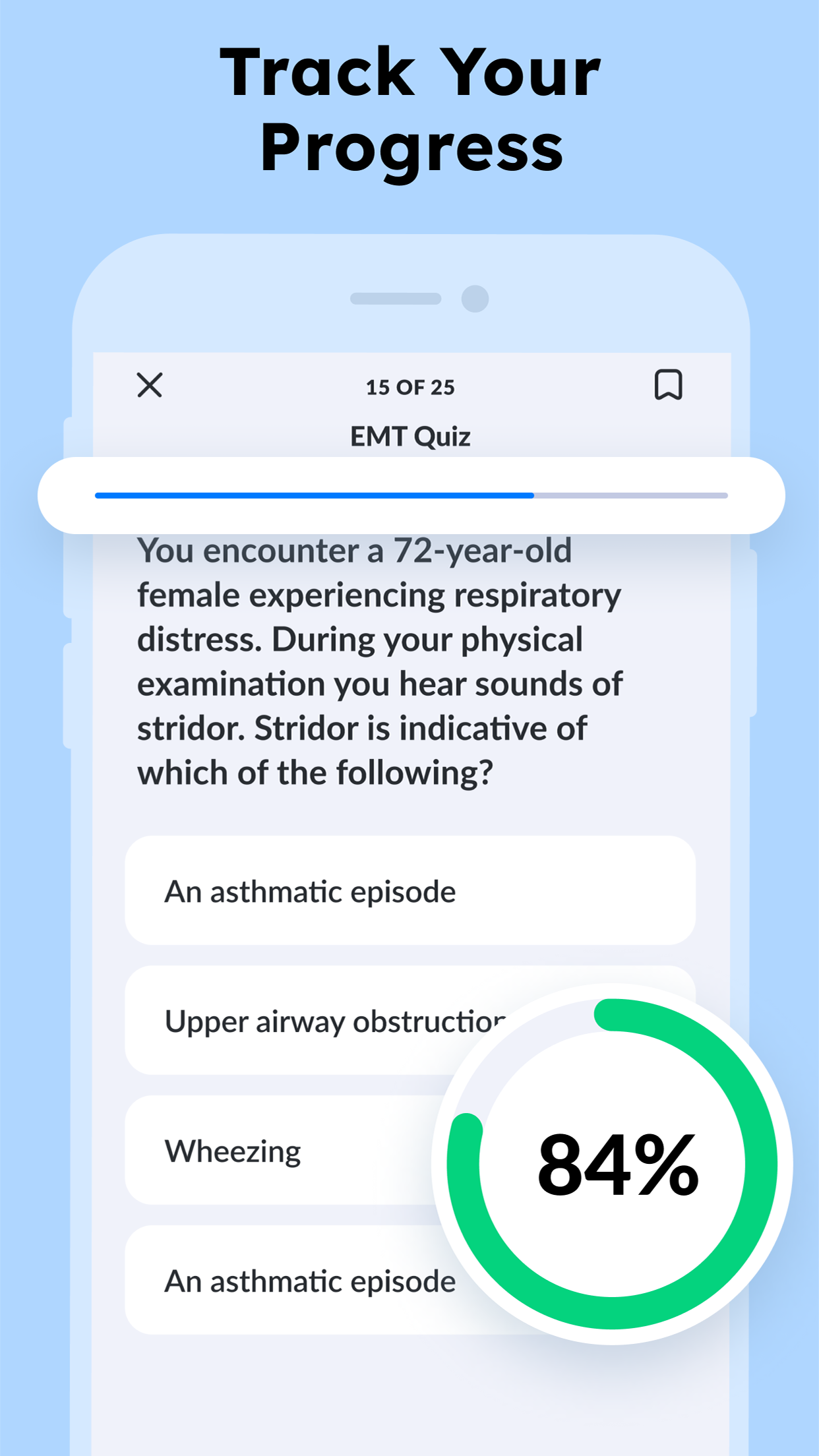Click the 'EMT Quiz' title

[409, 435]
